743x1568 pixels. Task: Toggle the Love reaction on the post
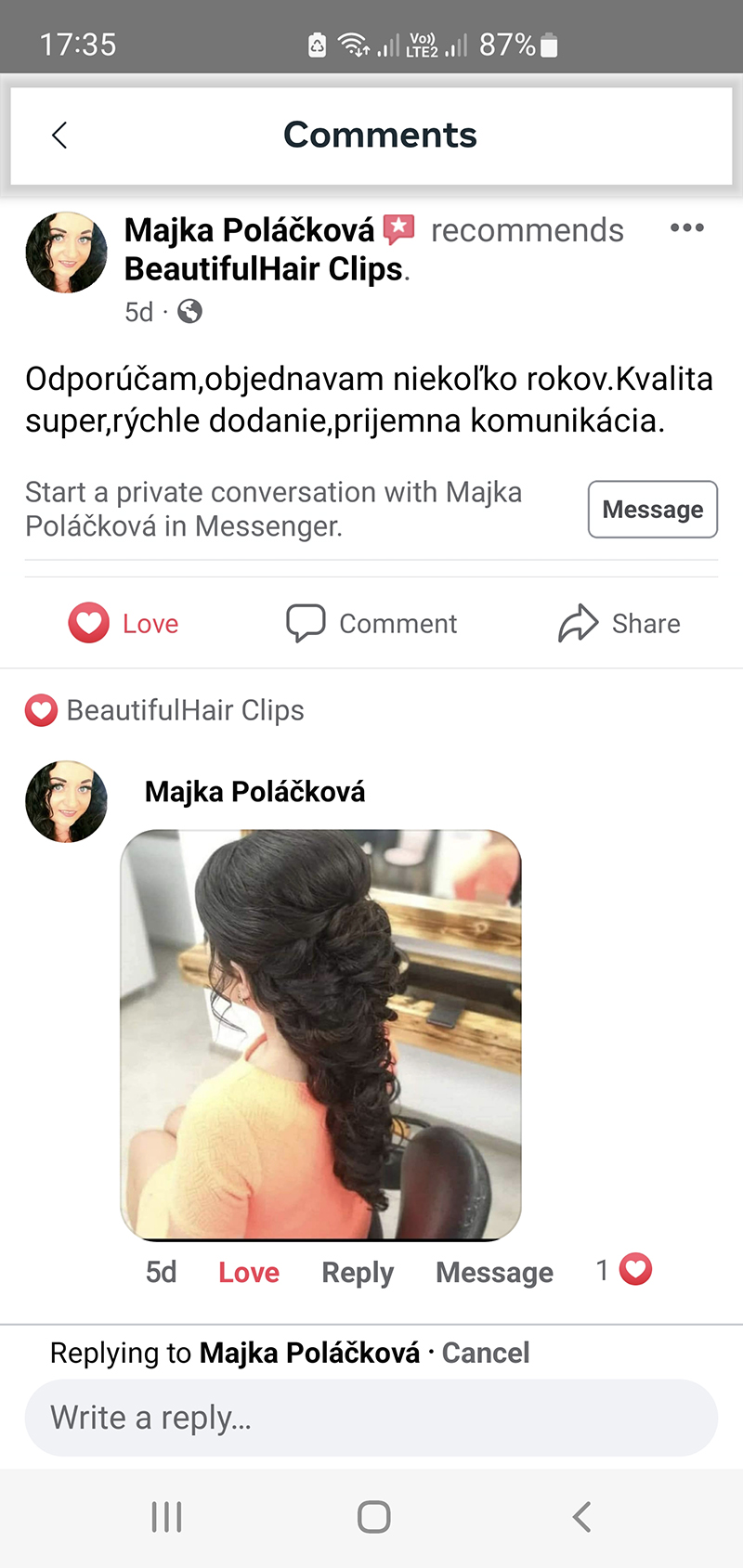124,623
